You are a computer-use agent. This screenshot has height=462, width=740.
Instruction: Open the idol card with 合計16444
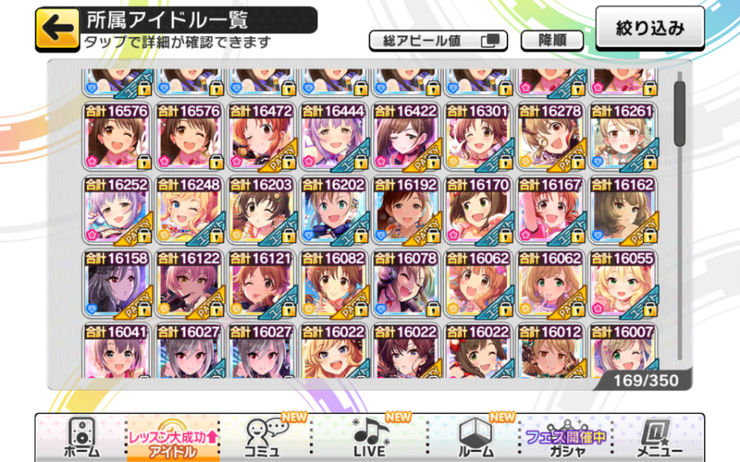(334, 138)
